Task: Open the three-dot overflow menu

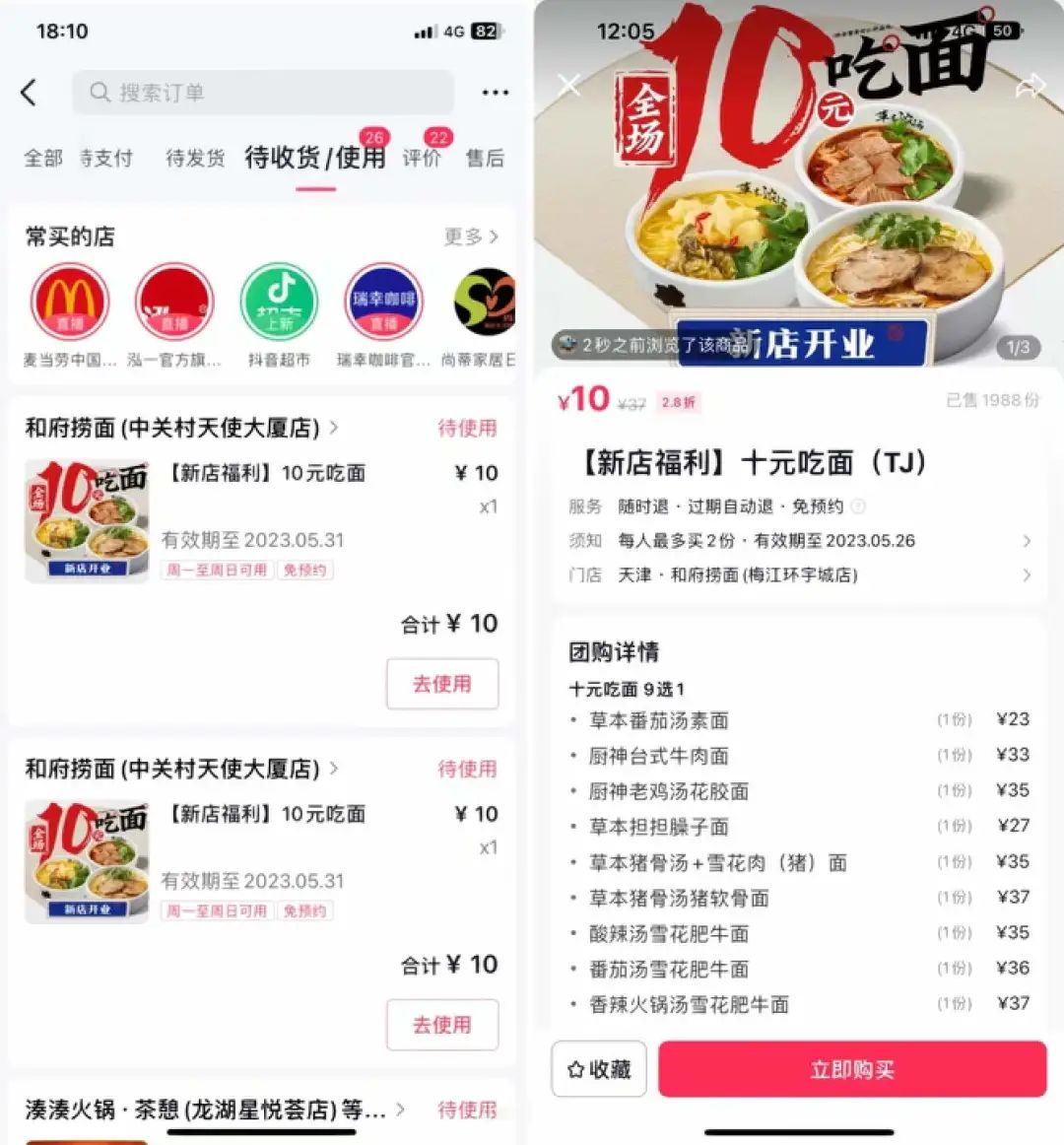Action: (x=495, y=93)
